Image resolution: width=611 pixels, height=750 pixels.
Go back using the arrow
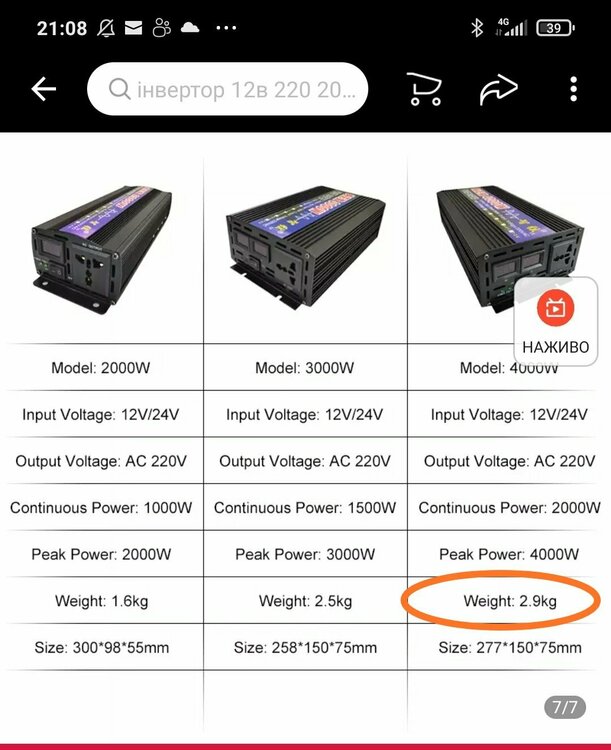43,90
